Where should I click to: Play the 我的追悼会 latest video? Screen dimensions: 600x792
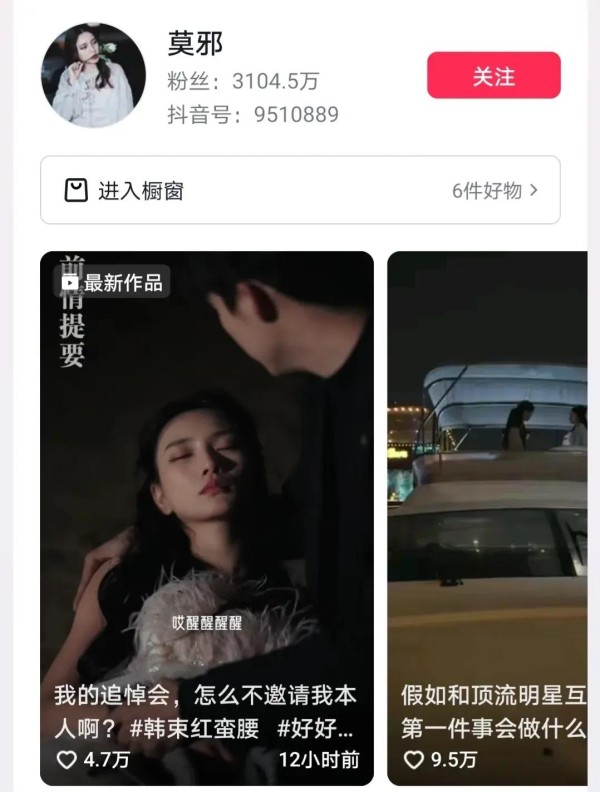pyautogui.click(x=207, y=500)
